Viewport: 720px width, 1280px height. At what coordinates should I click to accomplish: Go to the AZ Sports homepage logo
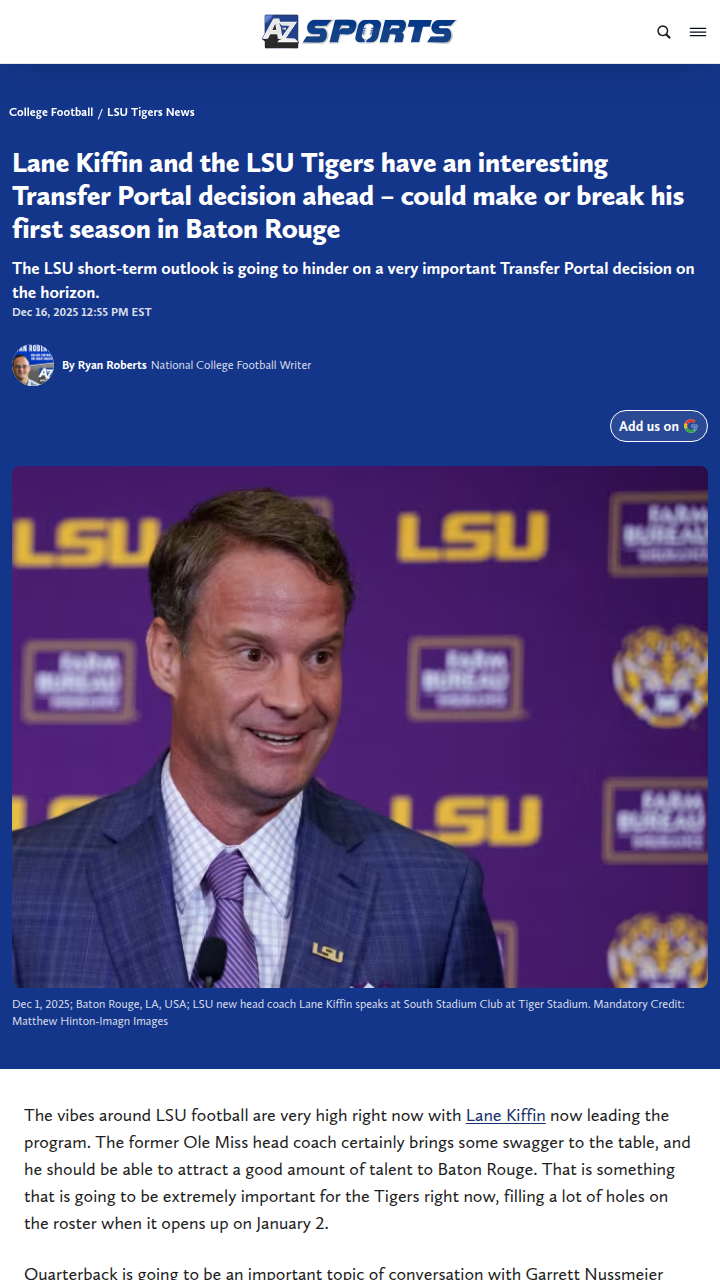pyautogui.click(x=359, y=32)
